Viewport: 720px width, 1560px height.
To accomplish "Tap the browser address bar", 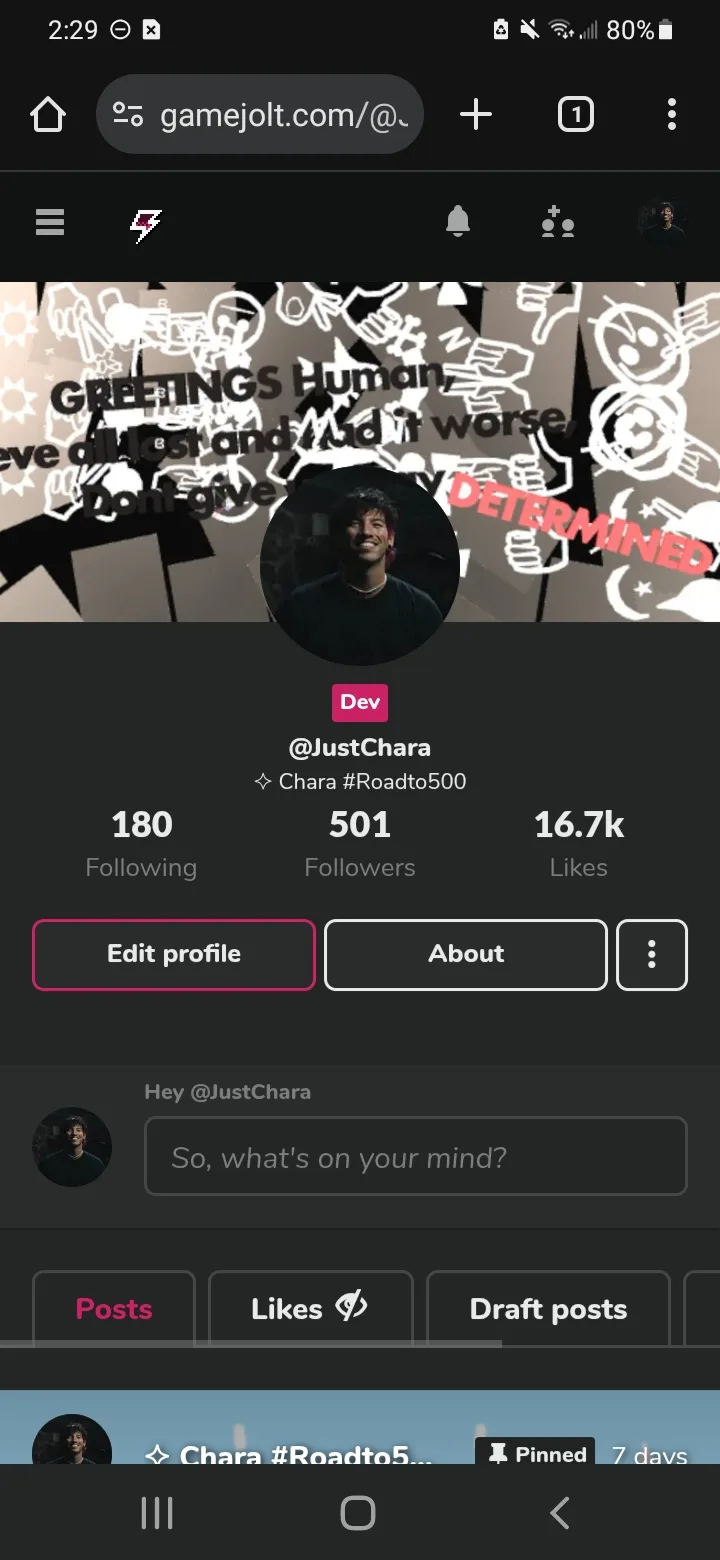I will [x=260, y=115].
